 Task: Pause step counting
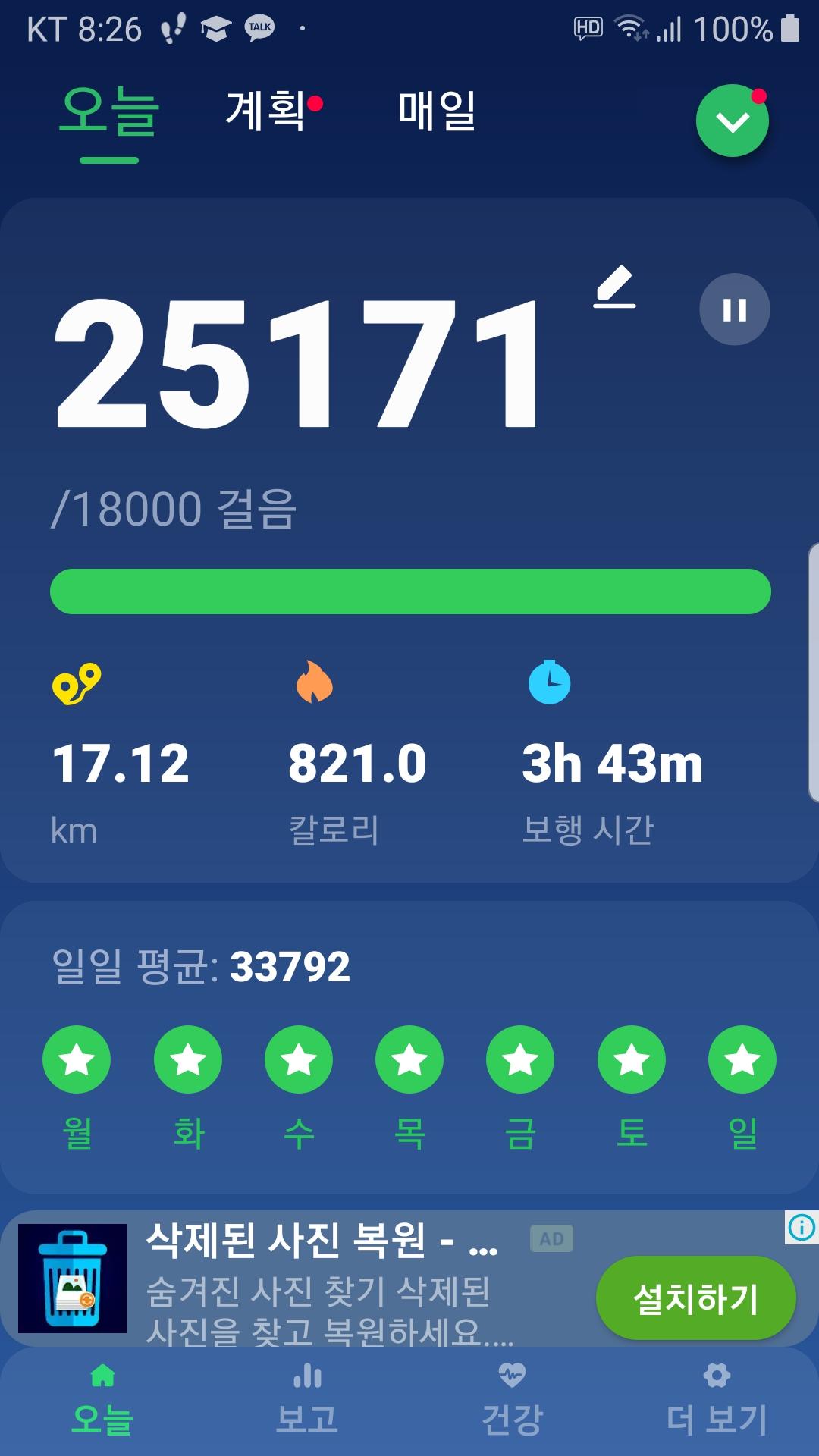(734, 309)
